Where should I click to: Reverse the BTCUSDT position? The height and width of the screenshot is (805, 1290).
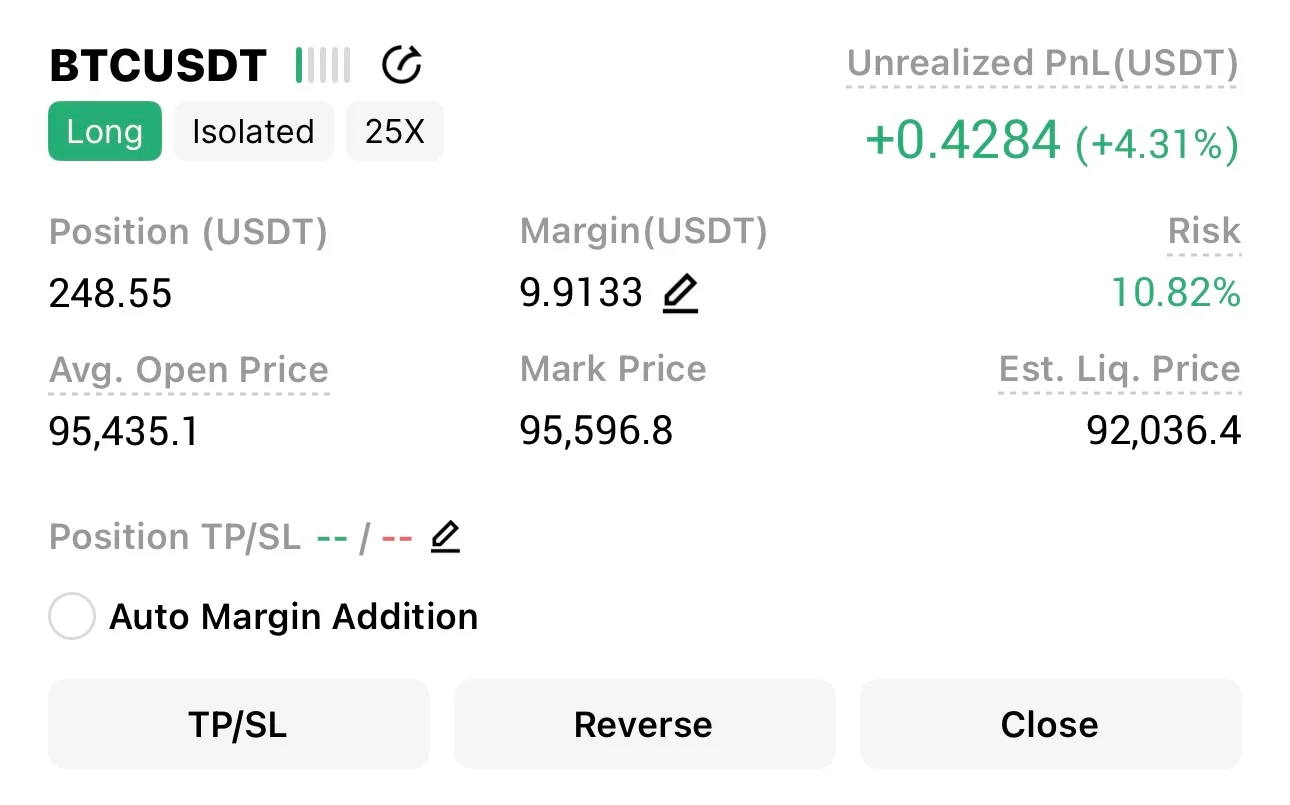pyautogui.click(x=644, y=724)
